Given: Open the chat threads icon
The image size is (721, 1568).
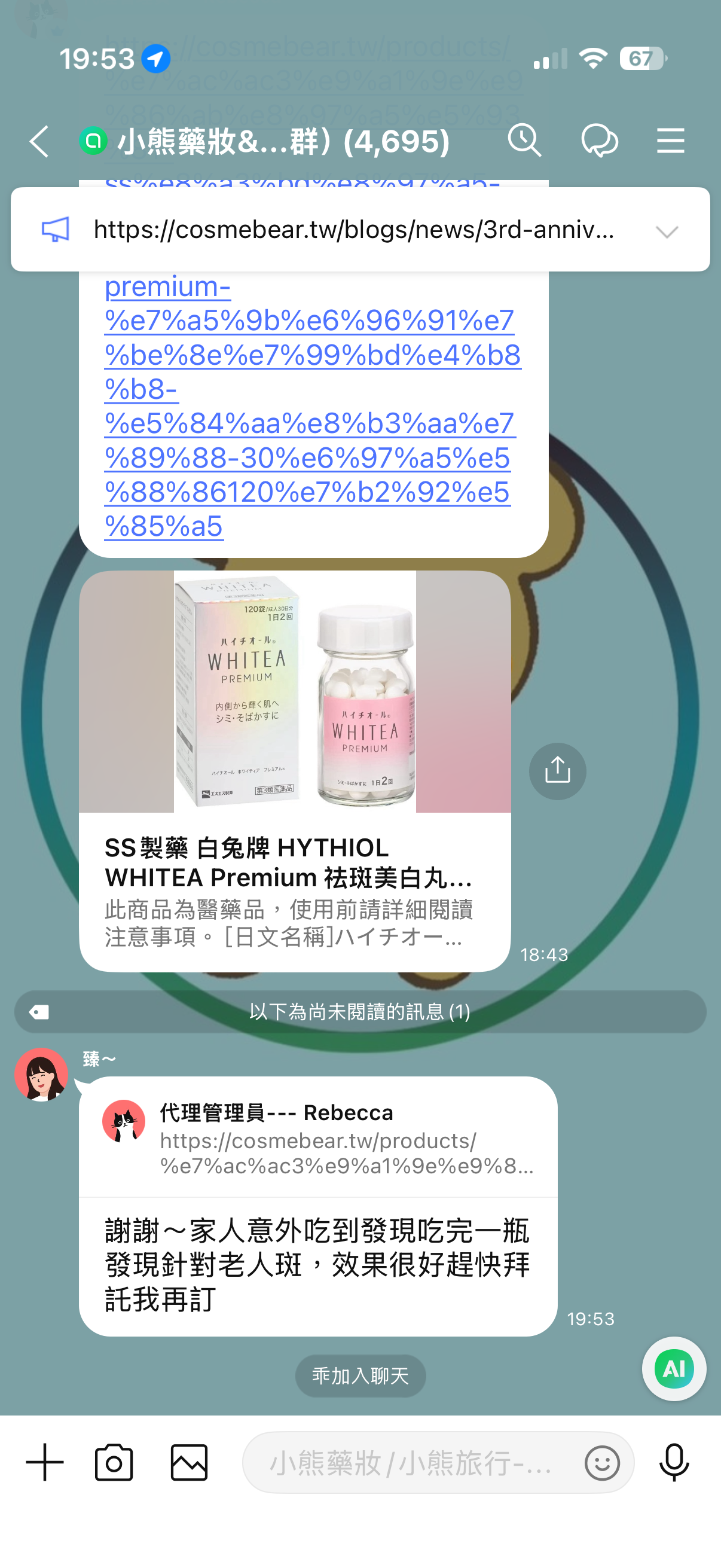Looking at the screenshot, I should pos(598,141).
